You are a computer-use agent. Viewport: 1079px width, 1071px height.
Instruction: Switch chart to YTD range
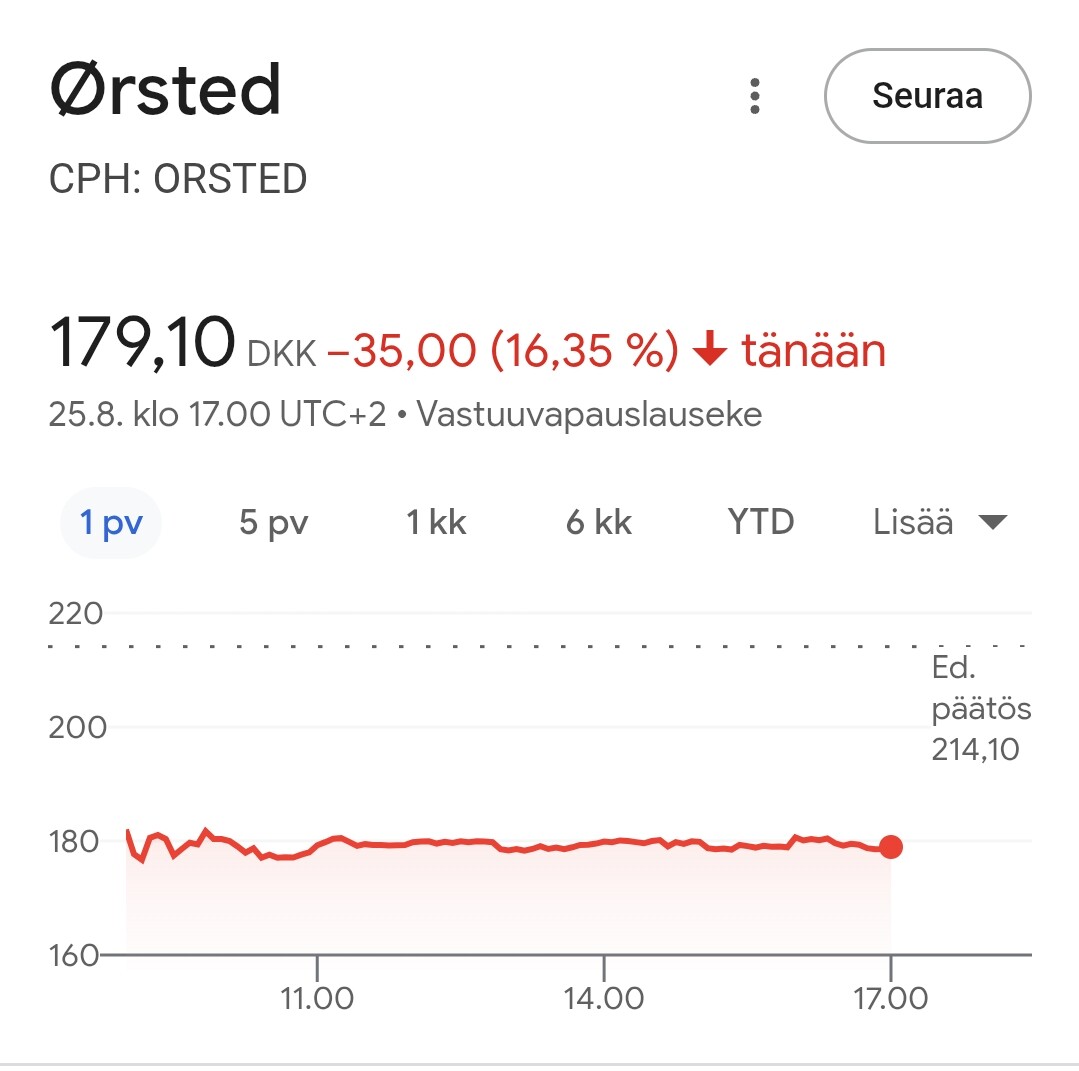pos(761,522)
